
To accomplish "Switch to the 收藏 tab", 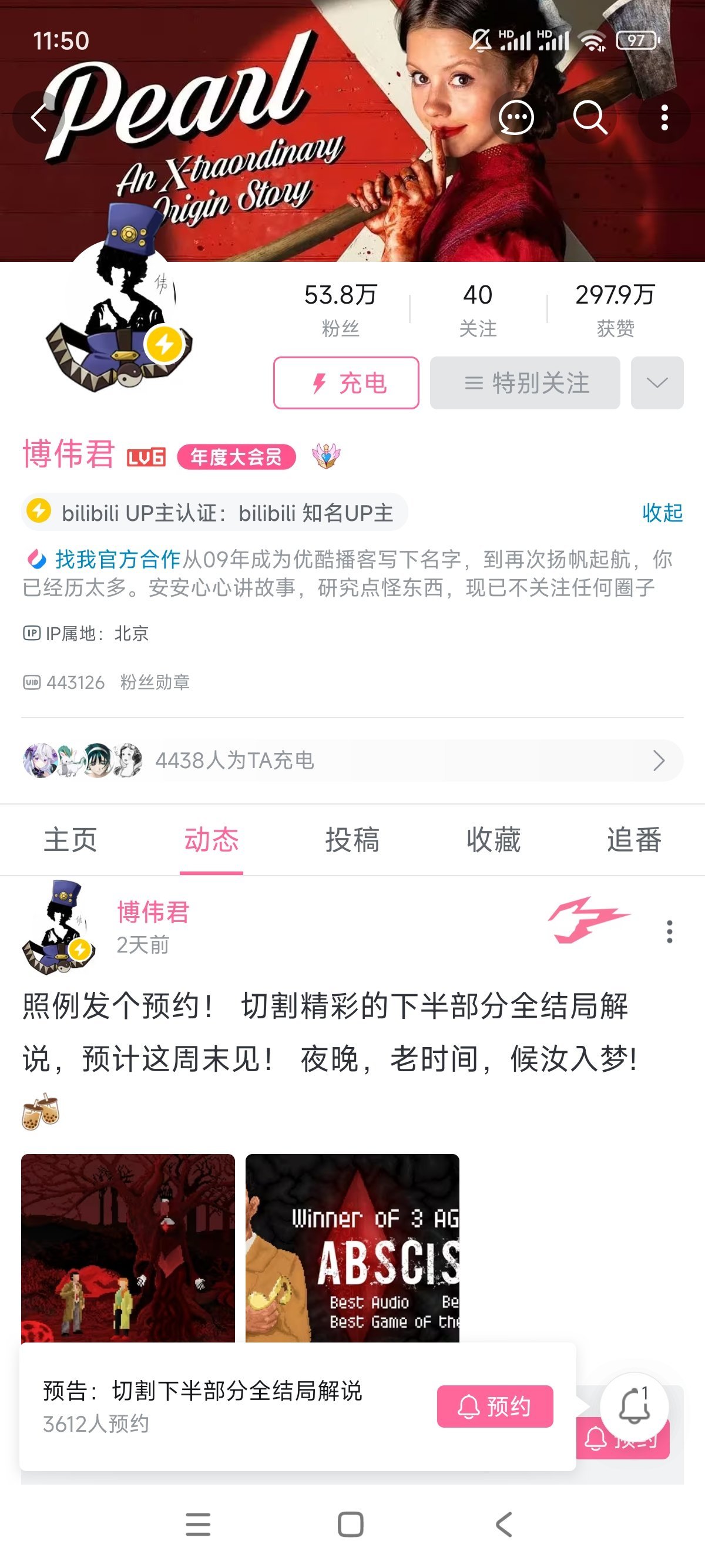I will pos(493,840).
